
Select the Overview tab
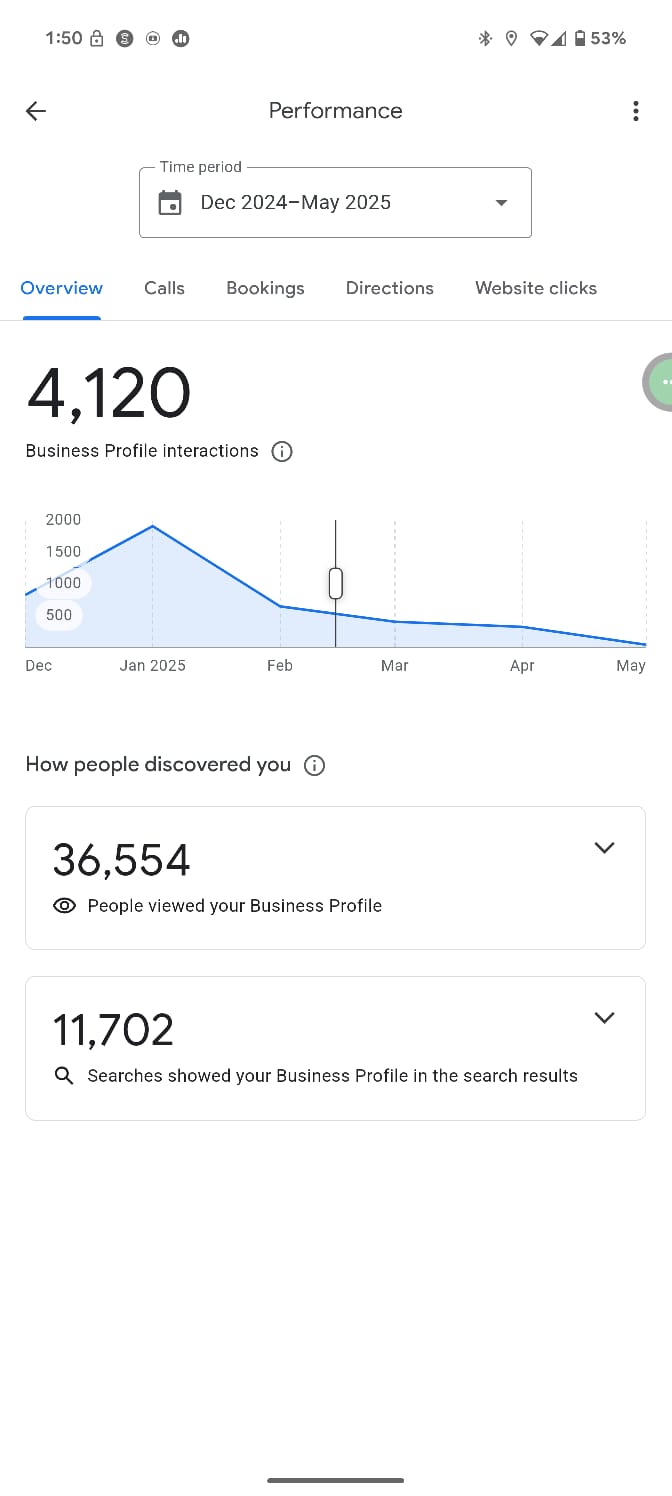click(x=62, y=288)
